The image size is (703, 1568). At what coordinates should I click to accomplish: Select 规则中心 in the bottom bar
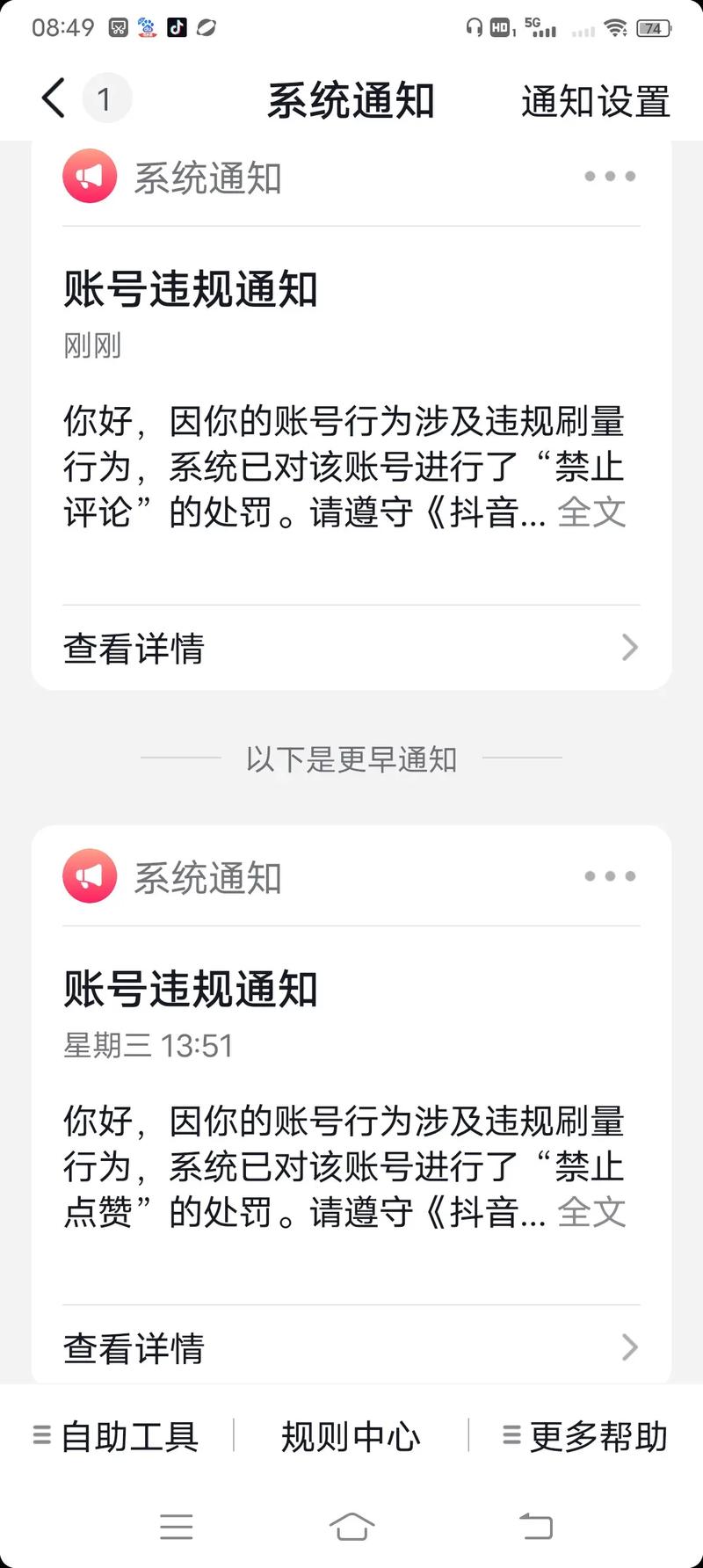click(x=351, y=1434)
